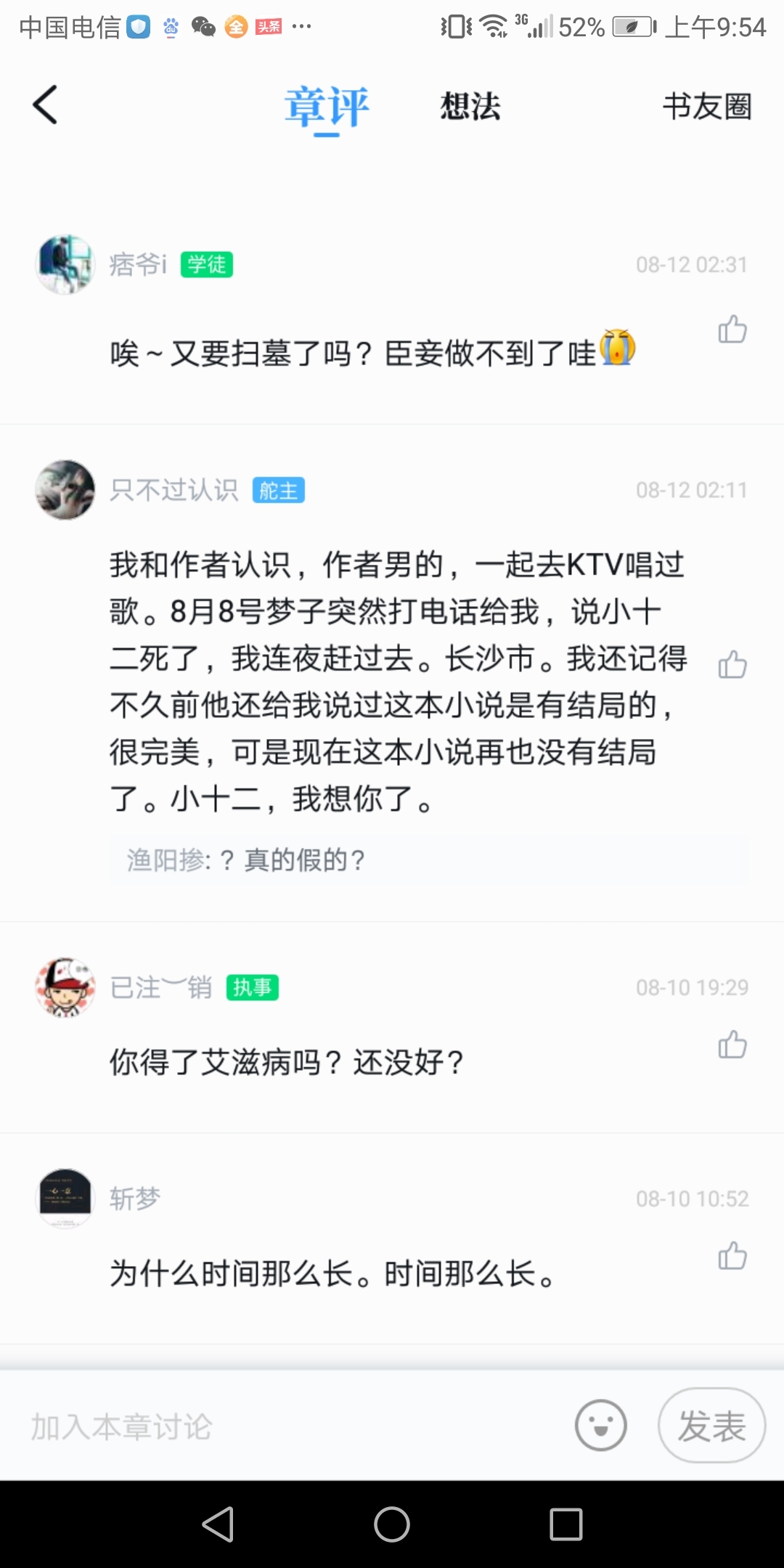784x1568 pixels.
Task: Open the reply from 渔阳掺
Action: 428,860
